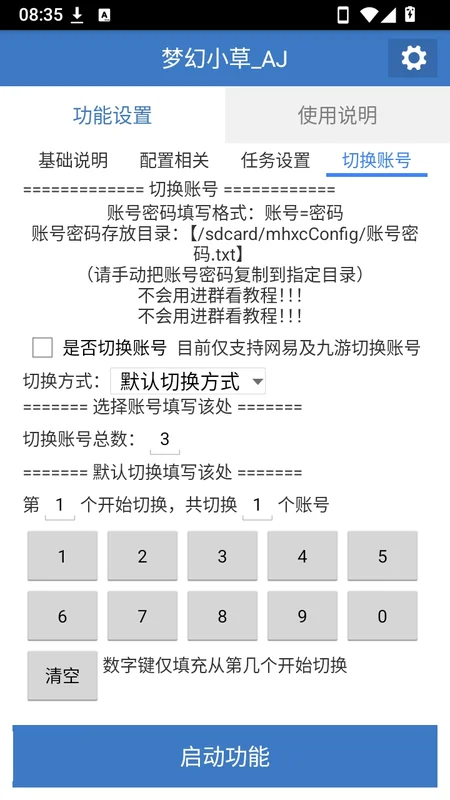Tap number key 5
Viewport: 450px width, 800px height.
click(383, 556)
